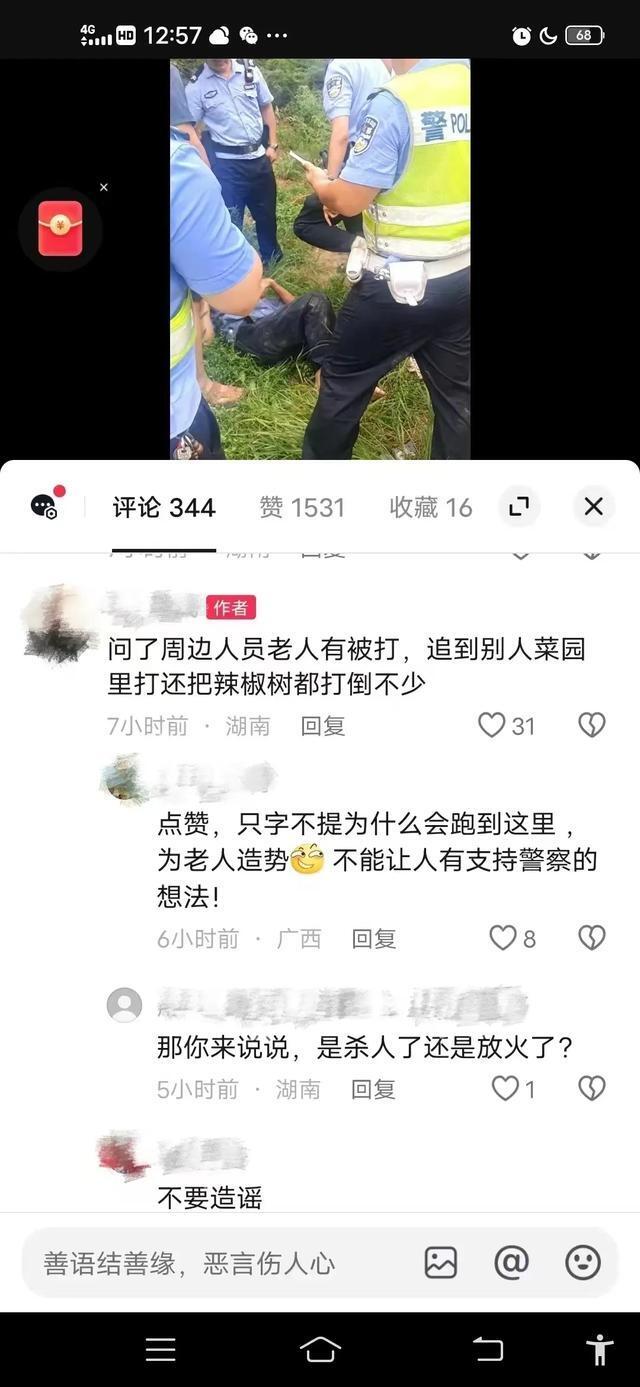Select the 评论 344 tab

click(164, 508)
